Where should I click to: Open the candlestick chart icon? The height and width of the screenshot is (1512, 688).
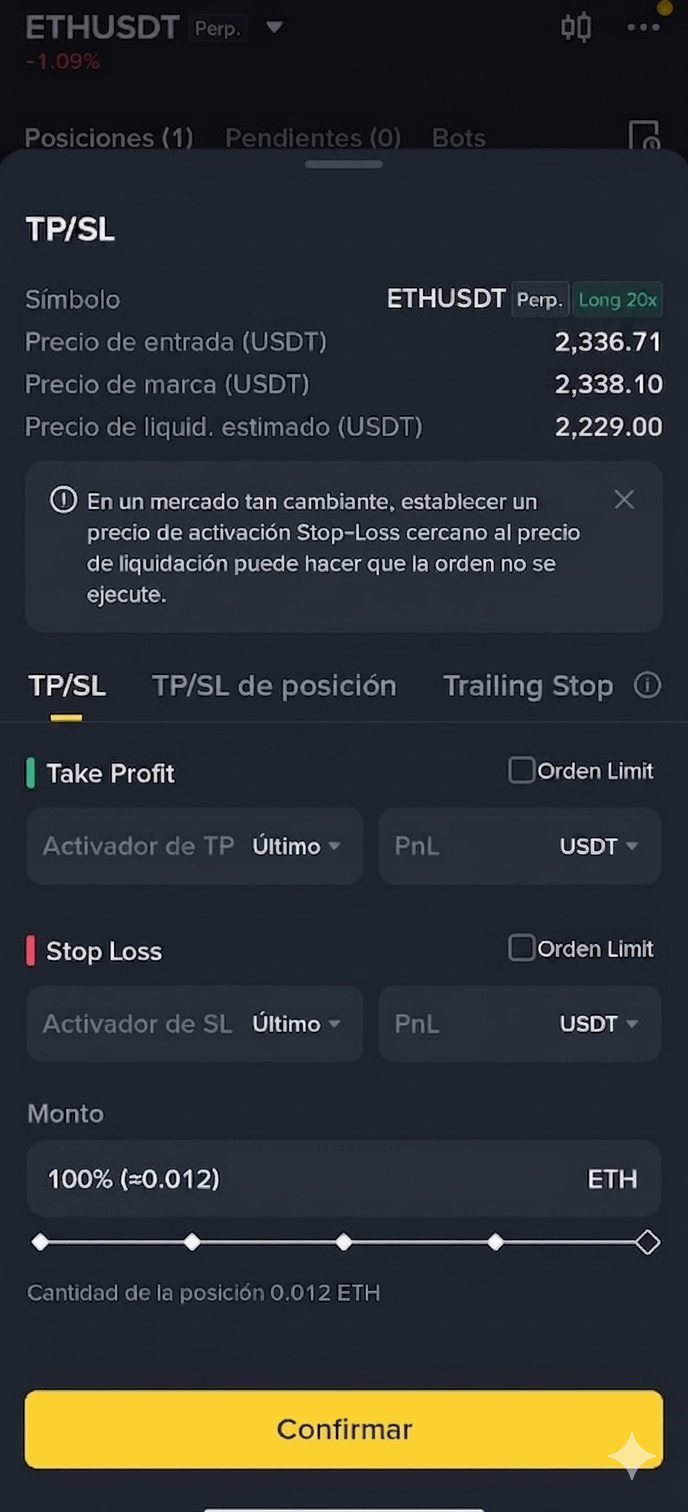[x=576, y=27]
